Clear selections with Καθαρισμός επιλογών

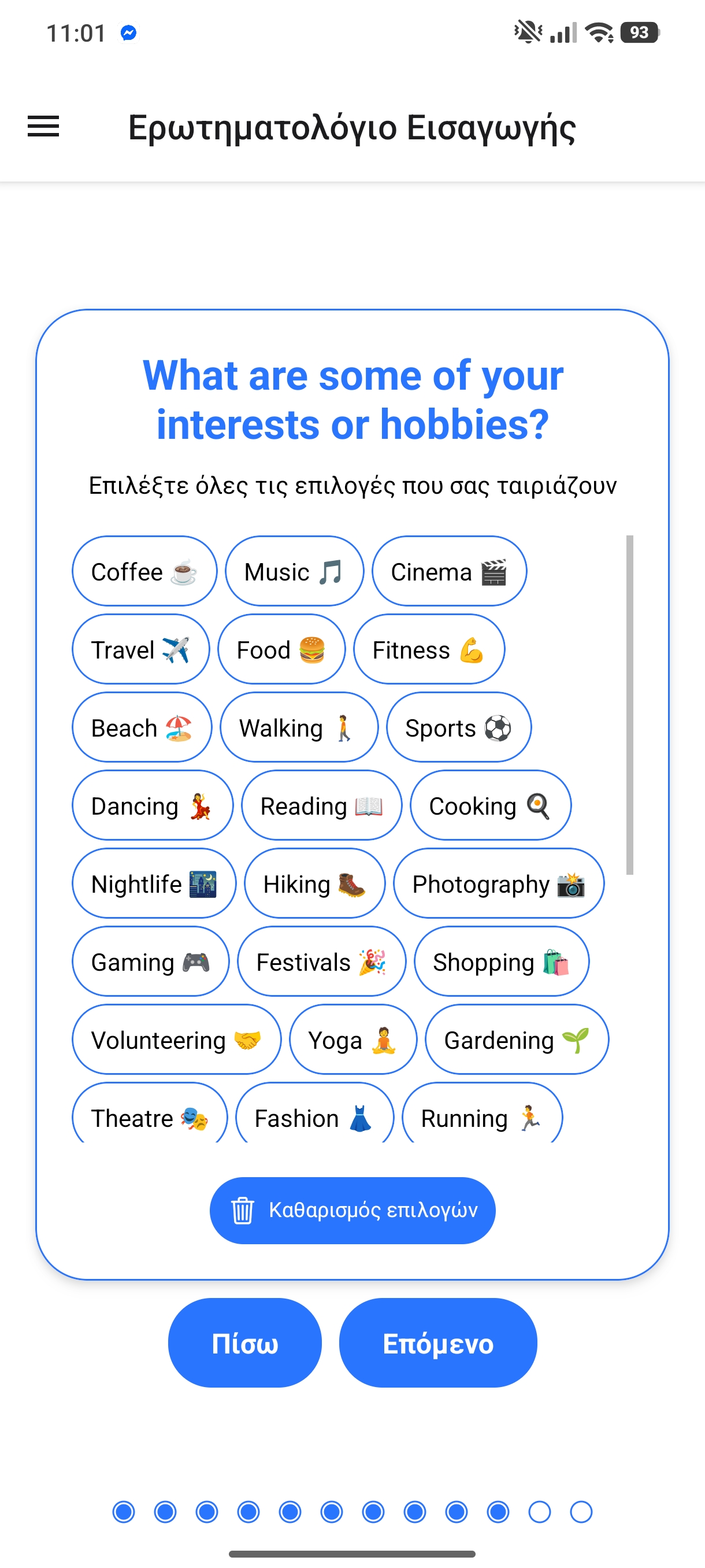(x=352, y=1210)
